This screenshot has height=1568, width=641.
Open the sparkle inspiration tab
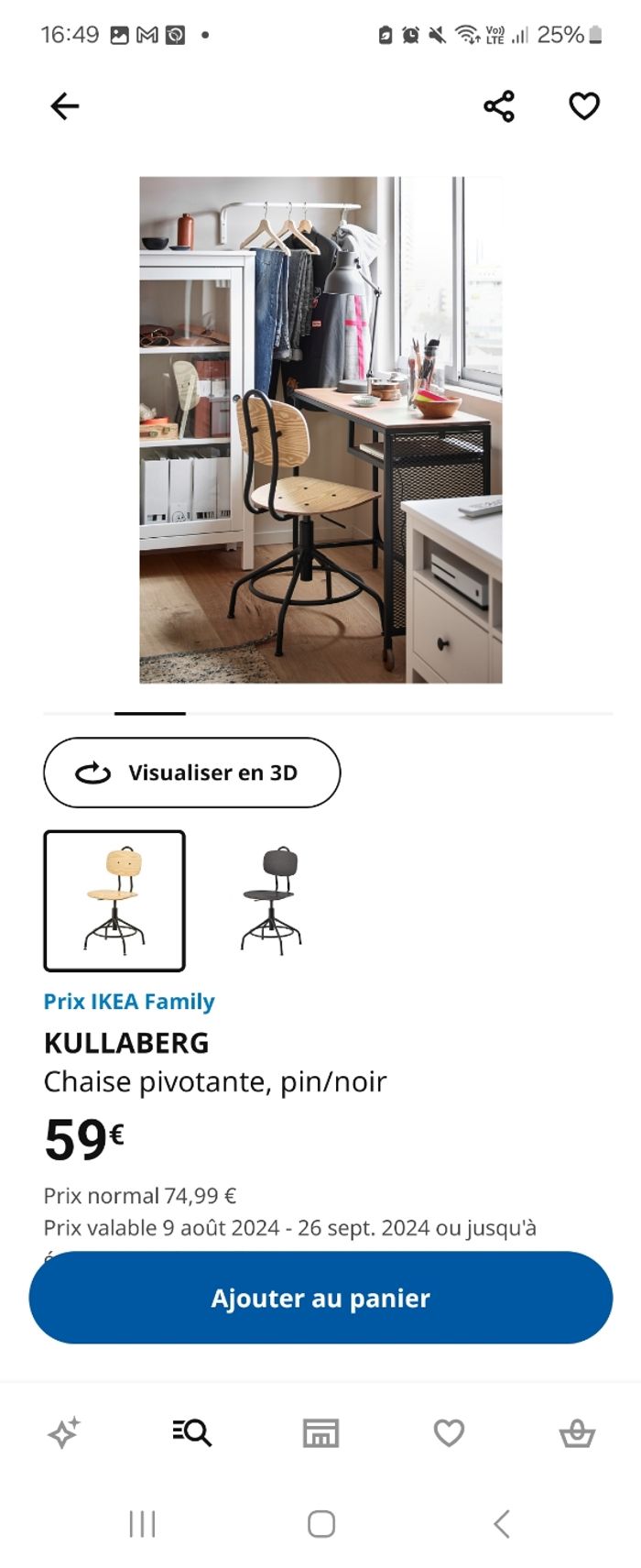(x=64, y=1432)
